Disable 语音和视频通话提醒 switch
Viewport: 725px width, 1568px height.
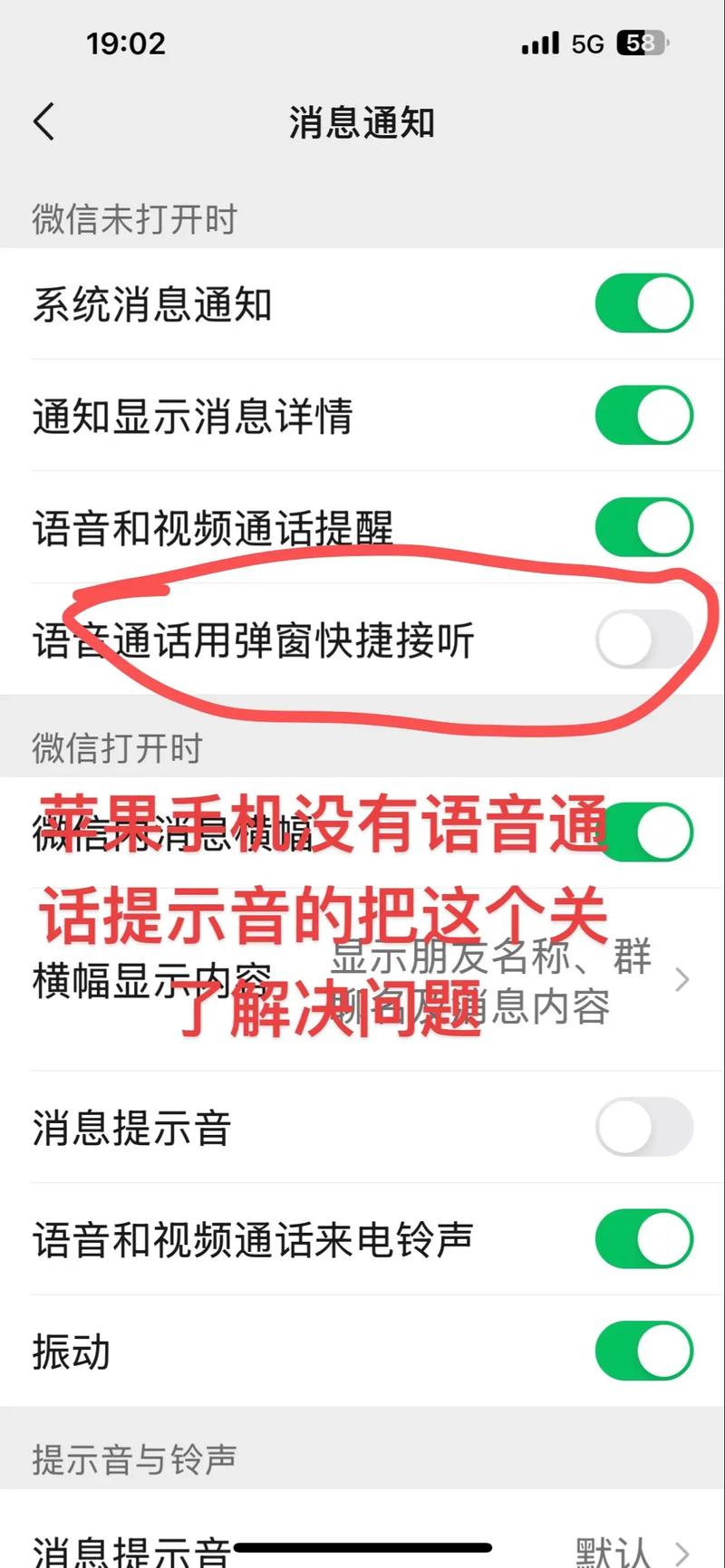pyautogui.click(x=643, y=525)
